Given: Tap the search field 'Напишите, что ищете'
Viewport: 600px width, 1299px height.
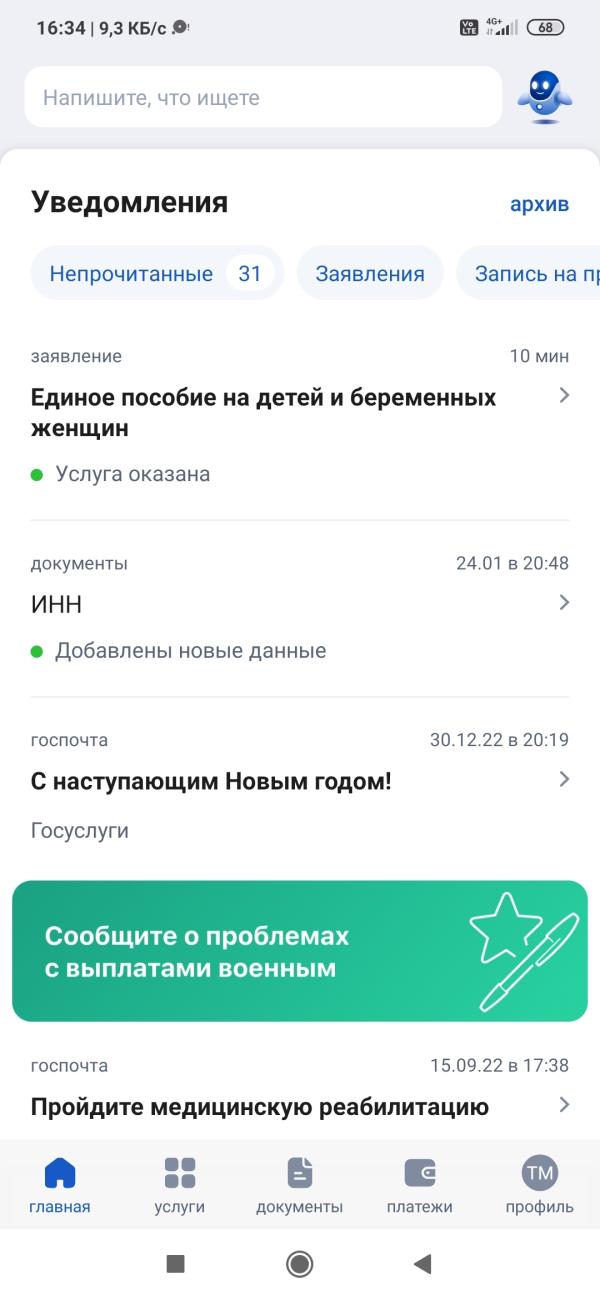Looking at the screenshot, I should point(262,97).
